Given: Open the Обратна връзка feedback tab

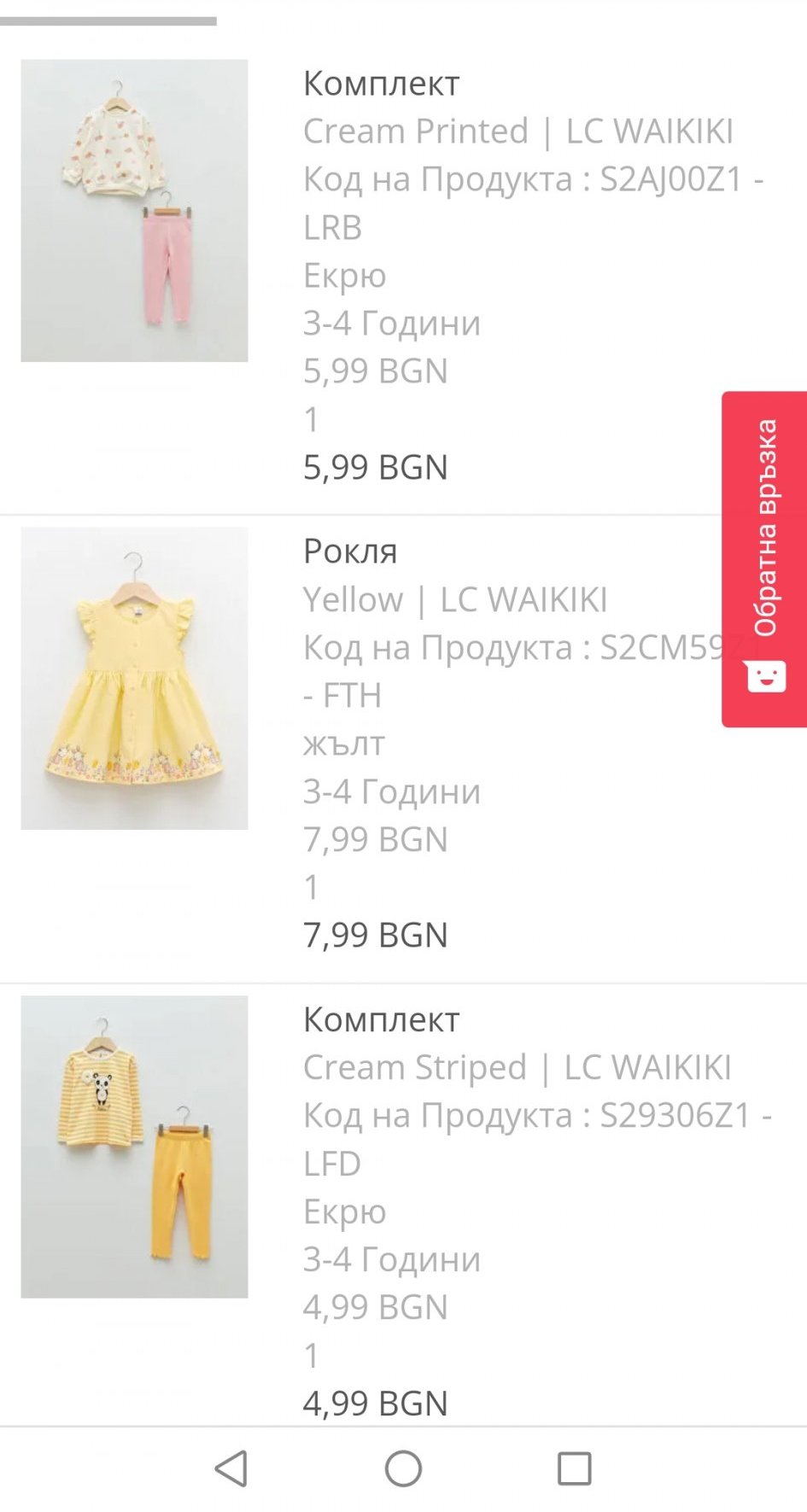Looking at the screenshot, I should (x=764, y=559).
